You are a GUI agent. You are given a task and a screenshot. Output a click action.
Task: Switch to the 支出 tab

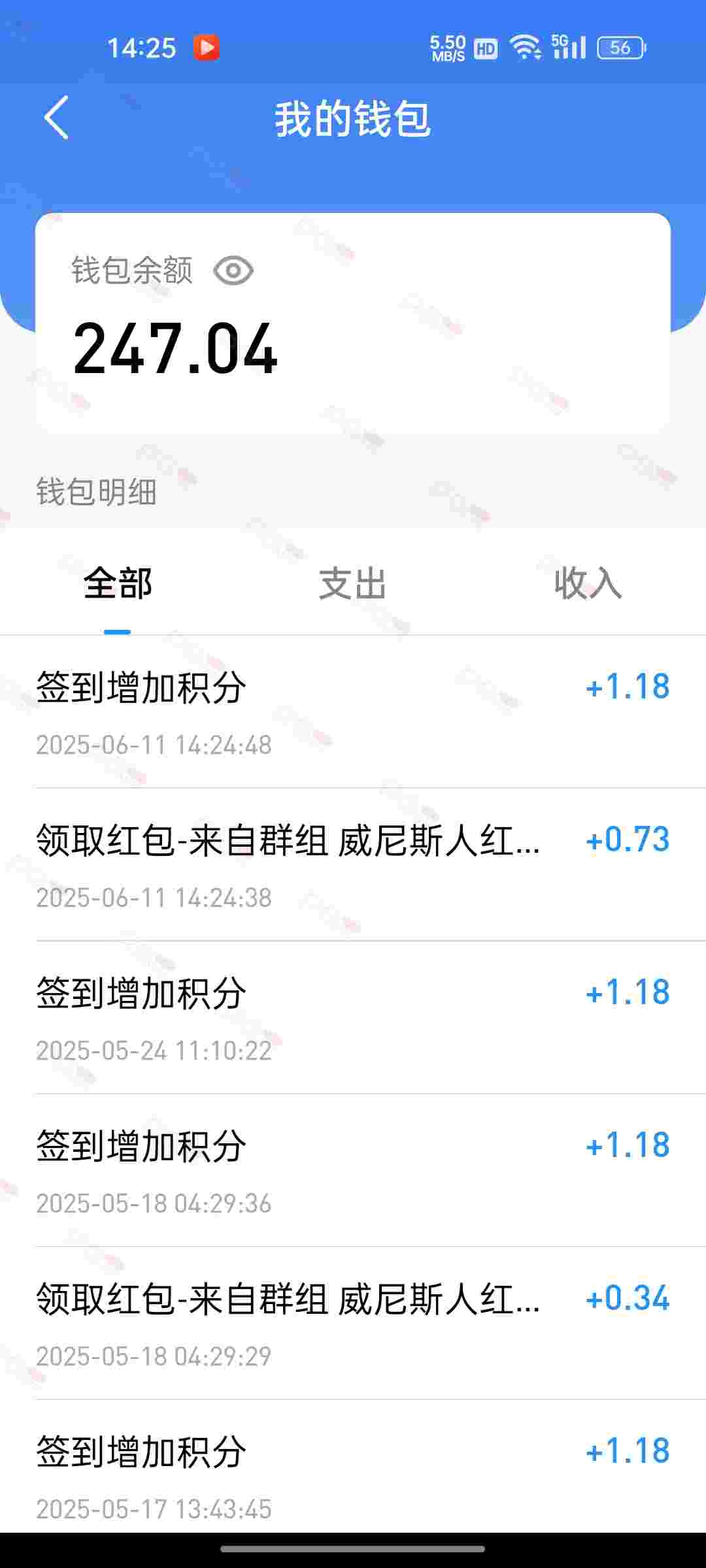coord(352,583)
